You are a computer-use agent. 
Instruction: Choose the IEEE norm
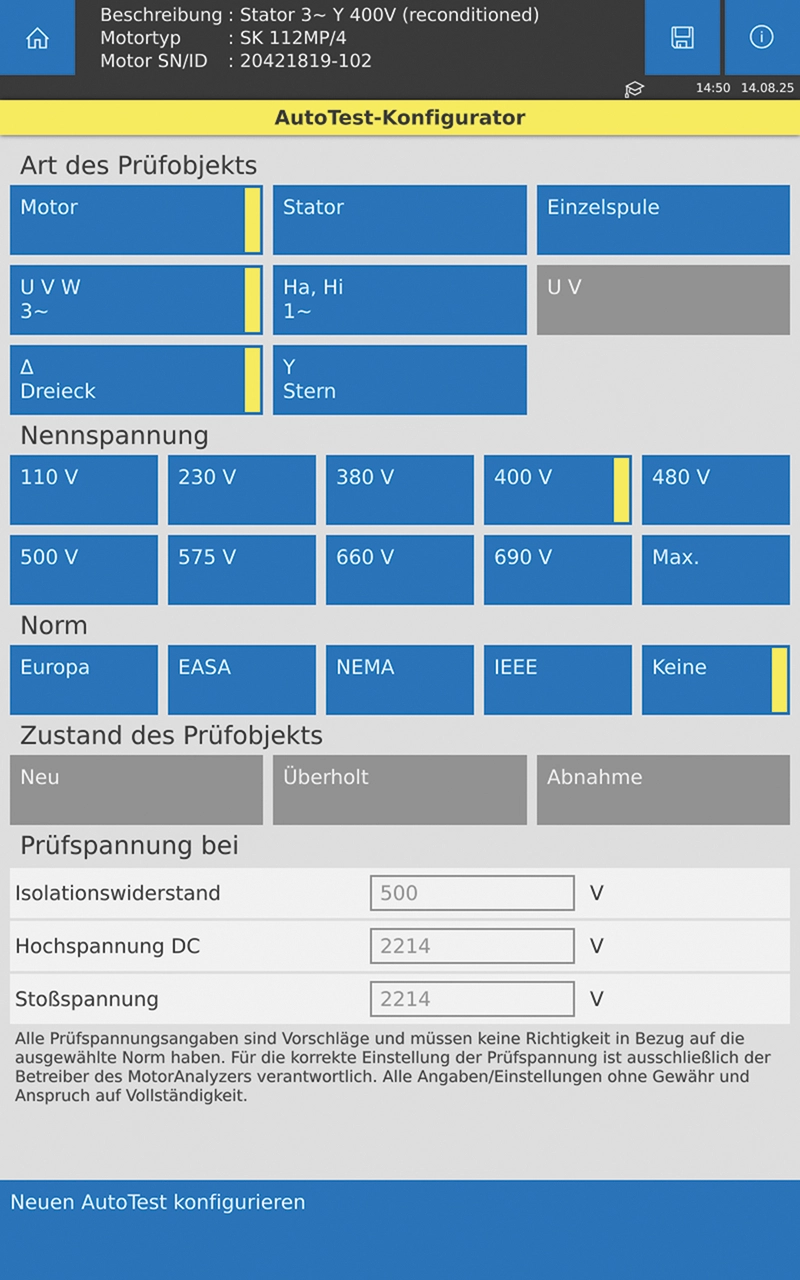click(x=557, y=680)
